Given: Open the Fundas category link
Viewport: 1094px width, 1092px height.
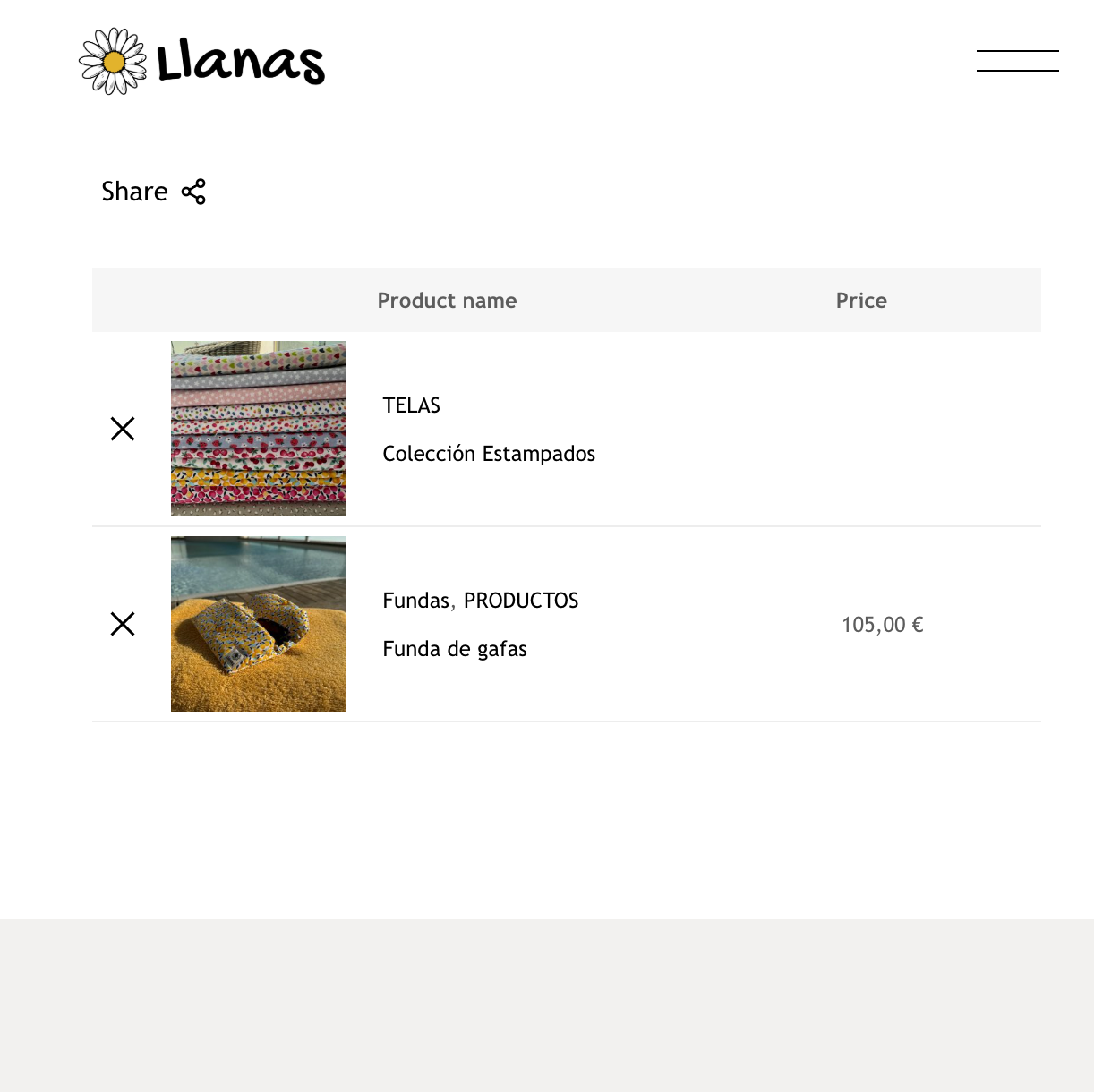Looking at the screenshot, I should [415, 601].
